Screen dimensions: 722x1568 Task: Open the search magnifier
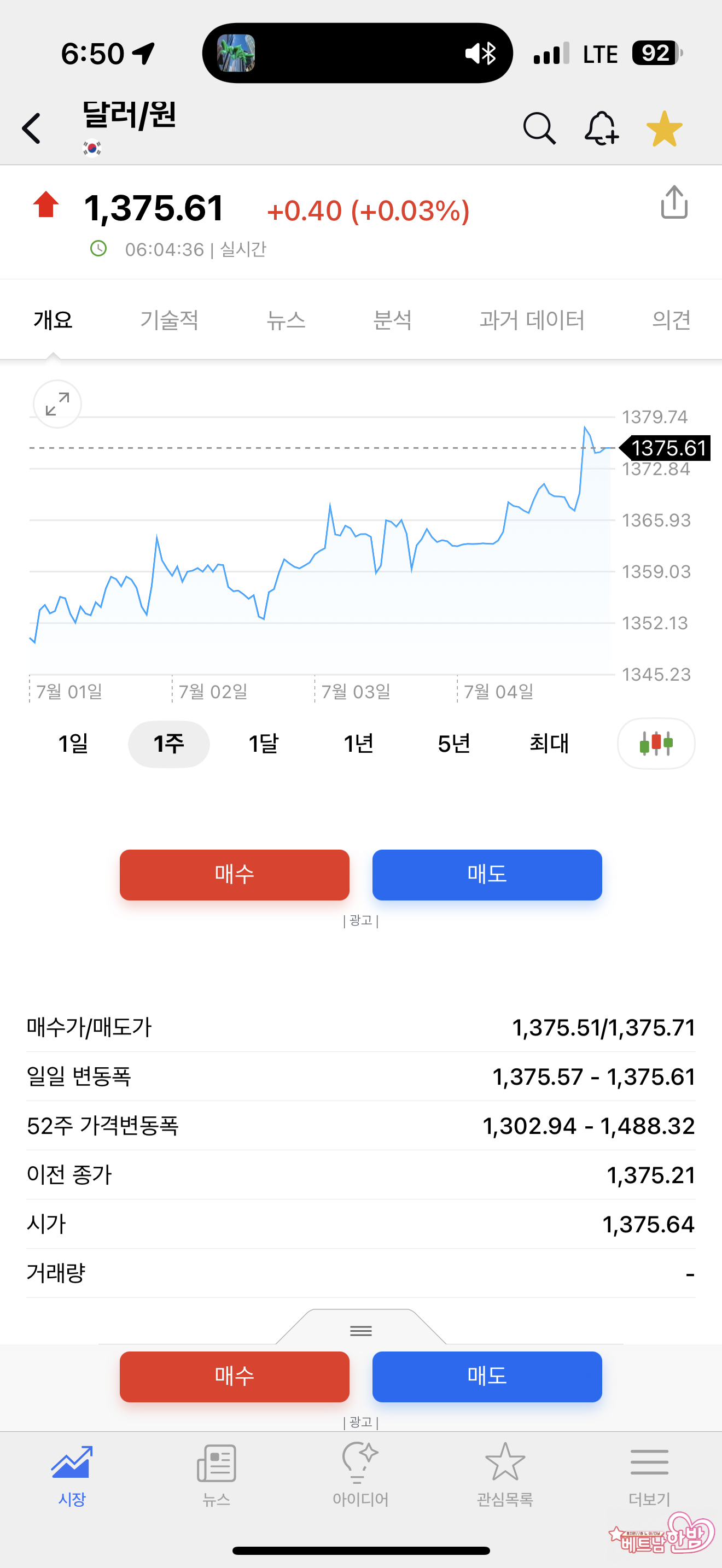[x=539, y=128]
